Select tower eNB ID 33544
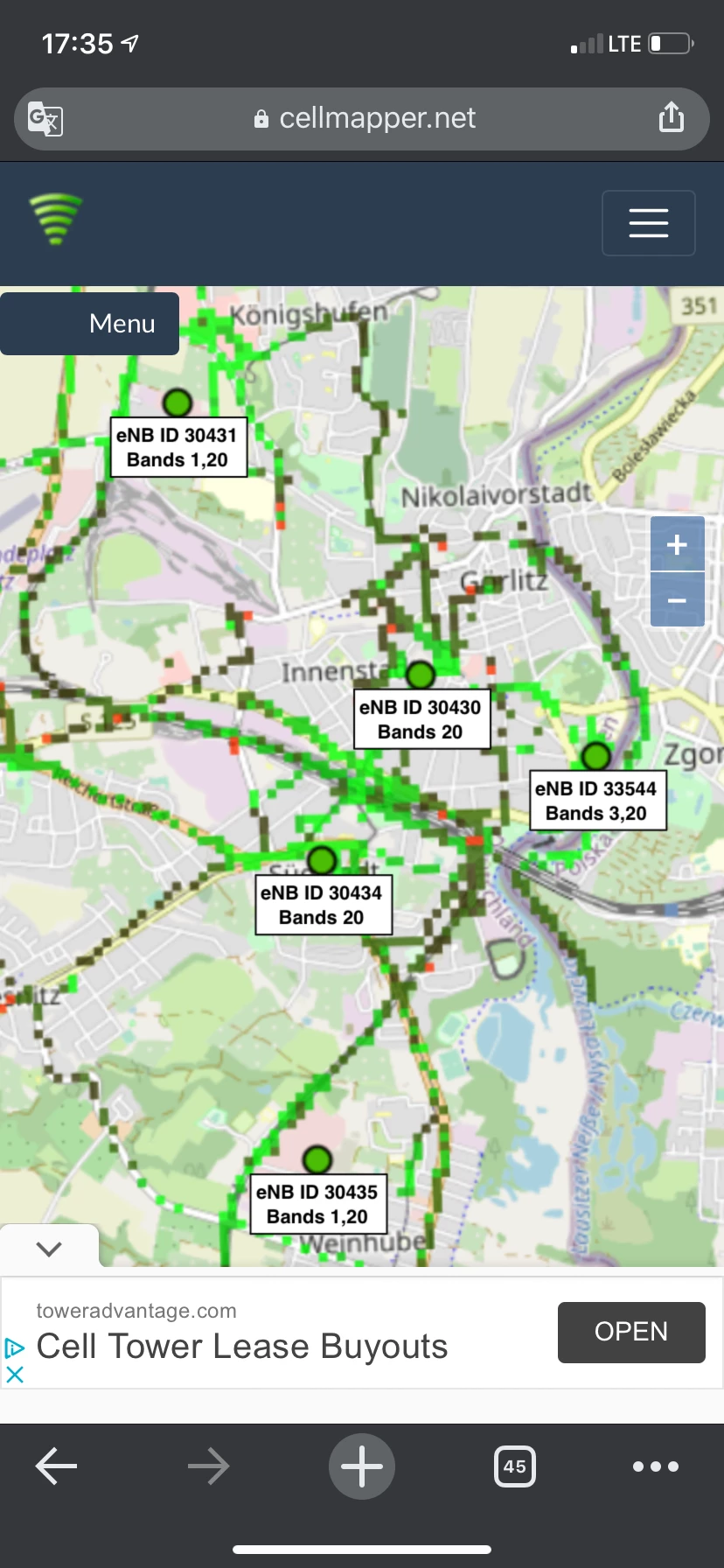Image resolution: width=724 pixels, height=1568 pixels. coord(596,756)
